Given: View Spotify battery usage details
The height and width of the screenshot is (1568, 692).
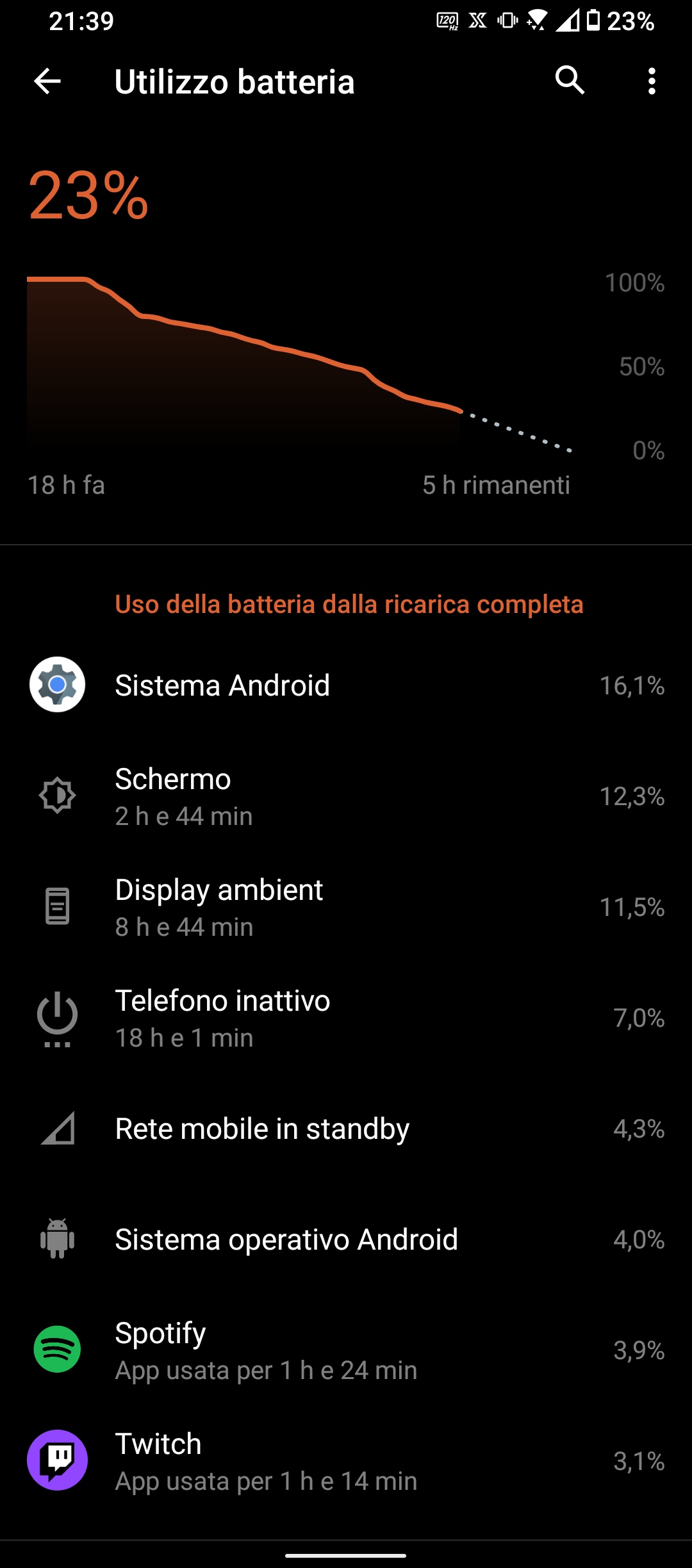Looking at the screenshot, I should (346, 1350).
